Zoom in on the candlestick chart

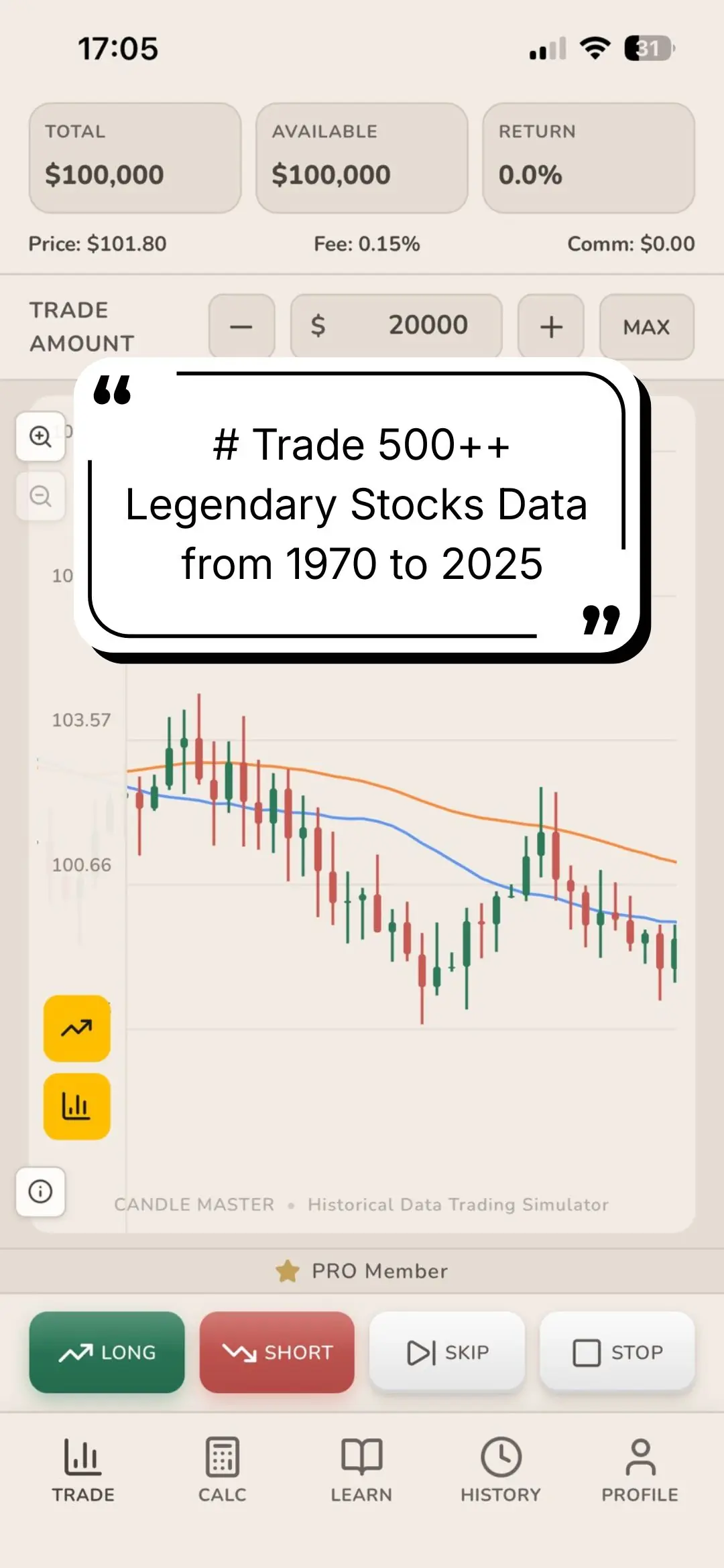(x=40, y=437)
